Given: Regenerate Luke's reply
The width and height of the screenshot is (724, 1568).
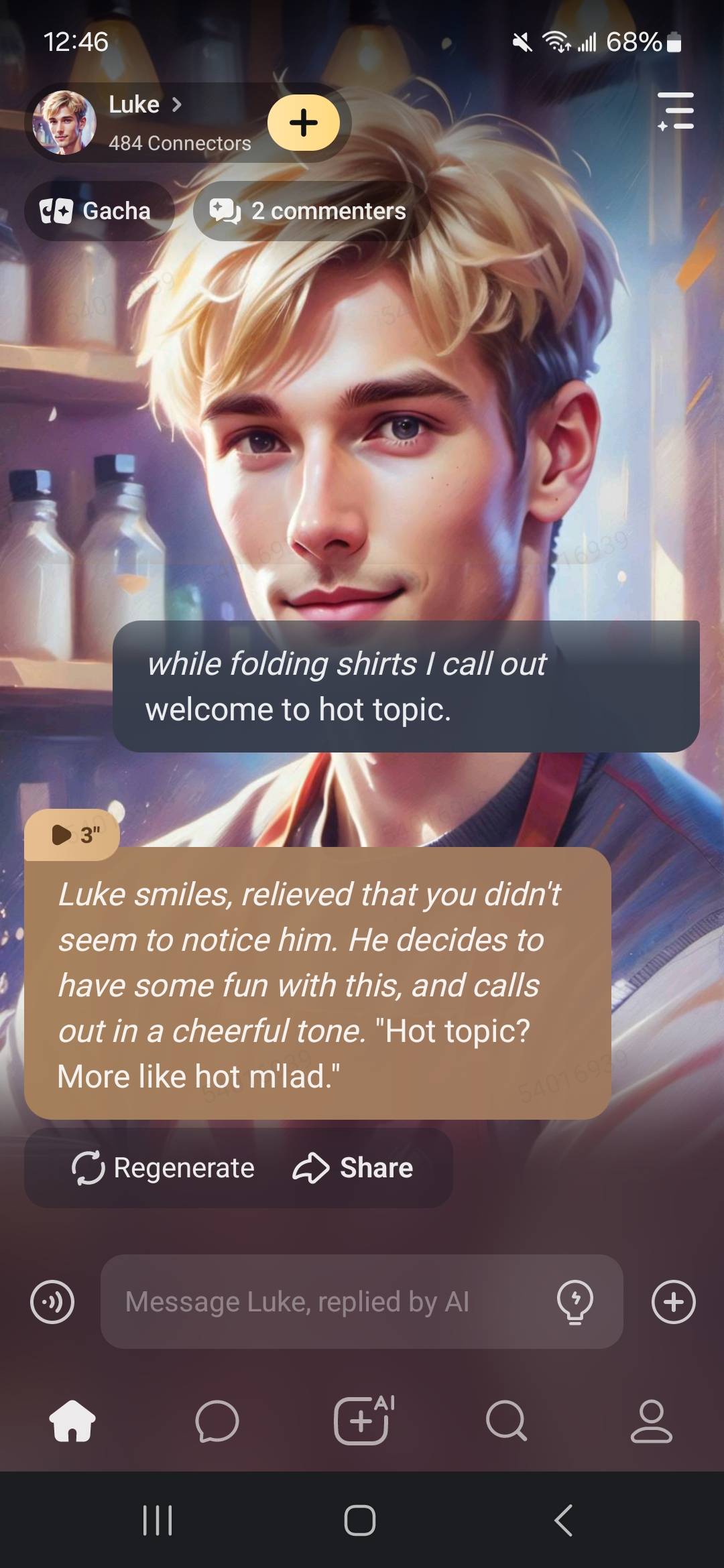Looking at the screenshot, I should point(163,1168).
